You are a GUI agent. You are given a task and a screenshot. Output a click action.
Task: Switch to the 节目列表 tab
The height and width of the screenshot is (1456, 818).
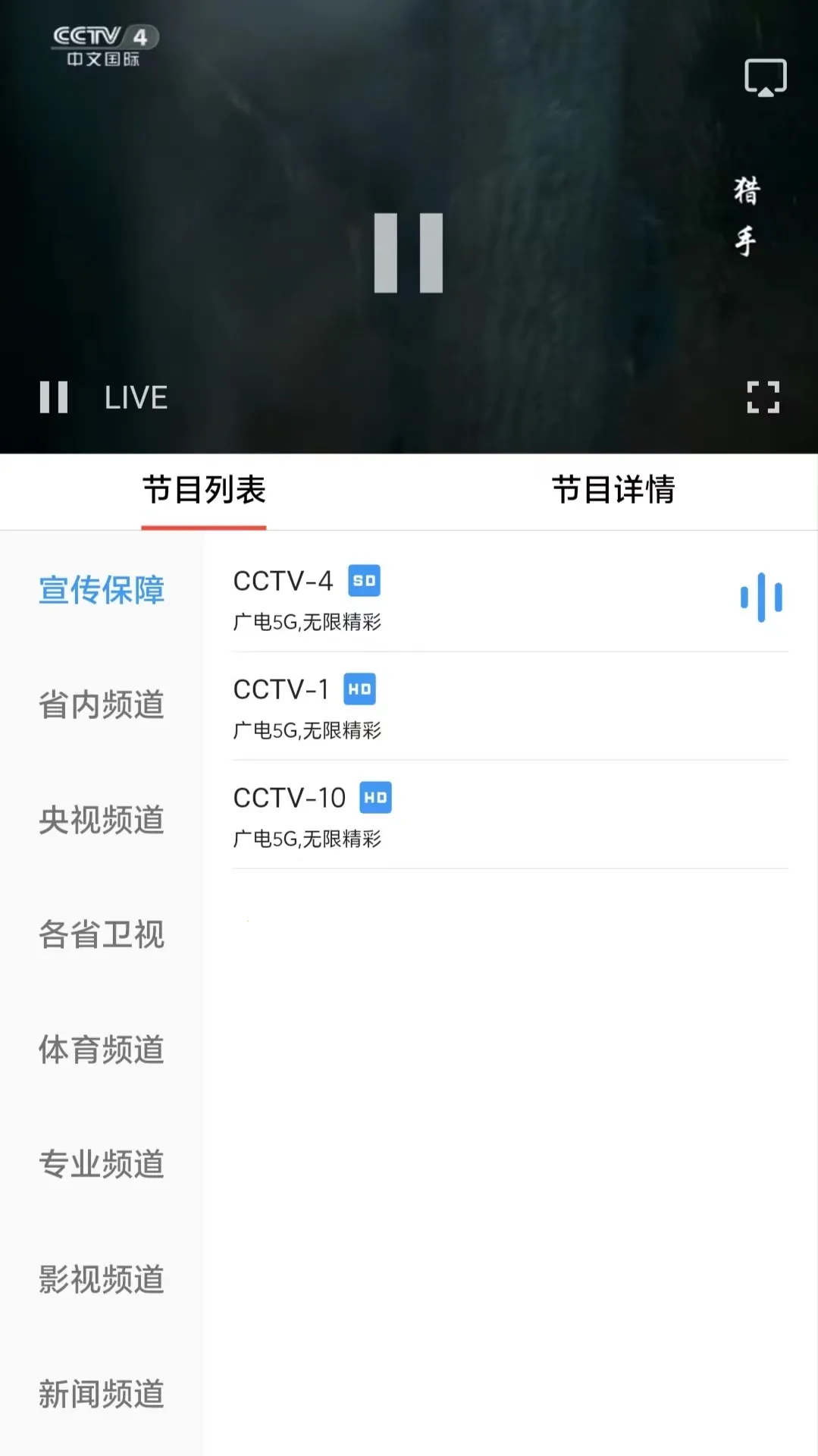[204, 490]
